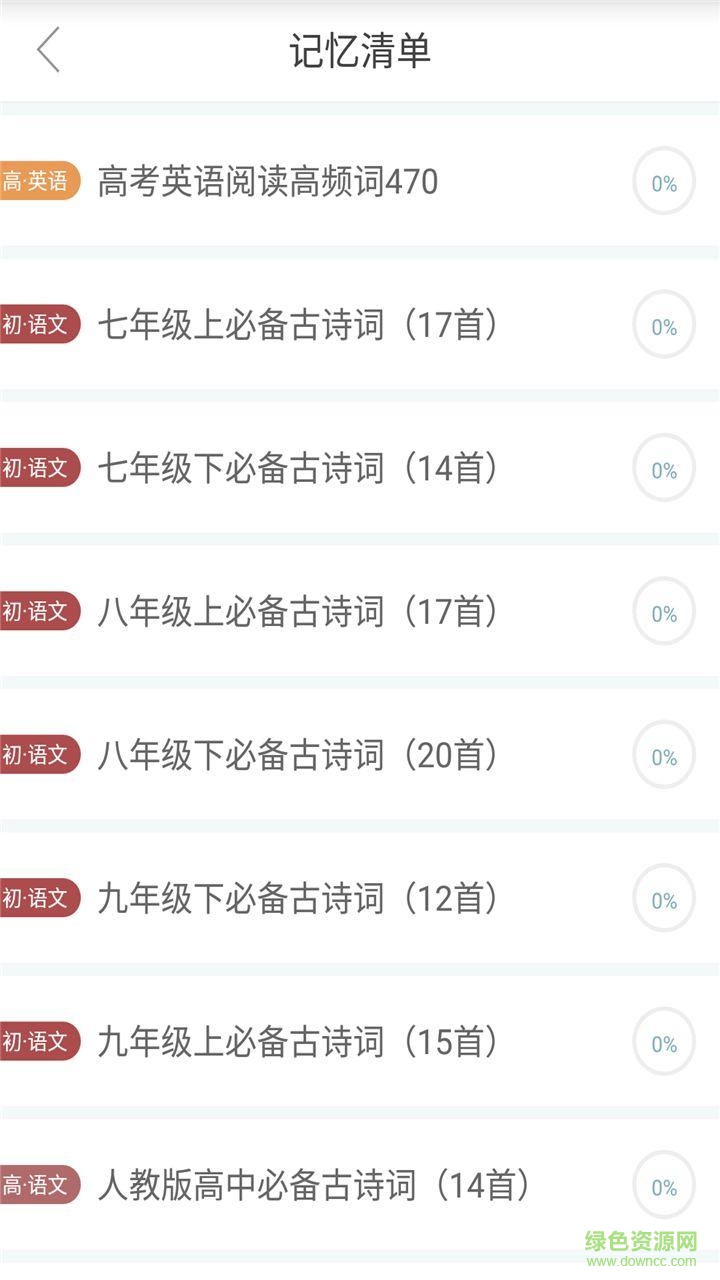The width and height of the screenshot is (720, 1280).
Task: Open 八年级上必备古诗词（17首）
Action: click(x=298, y=611)
